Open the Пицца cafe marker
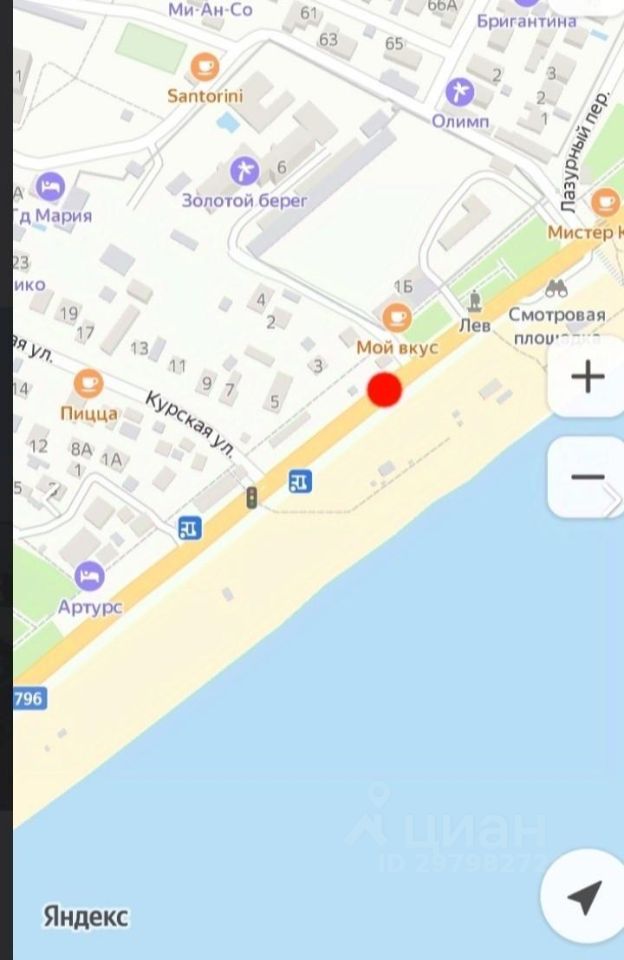The height and width of the screenshot is (960, 624). 89,383
